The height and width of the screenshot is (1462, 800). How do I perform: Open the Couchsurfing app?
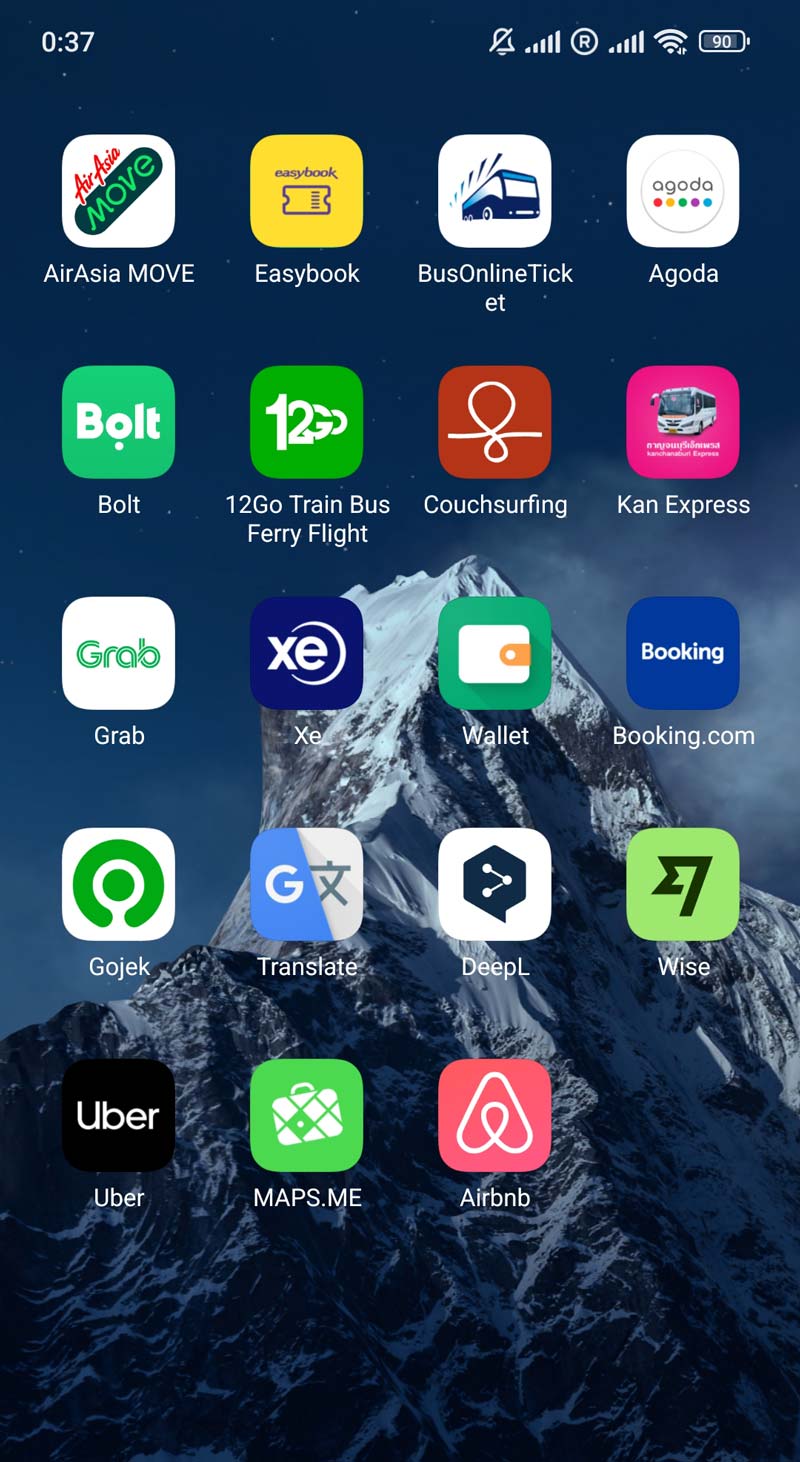coord(494,422)
